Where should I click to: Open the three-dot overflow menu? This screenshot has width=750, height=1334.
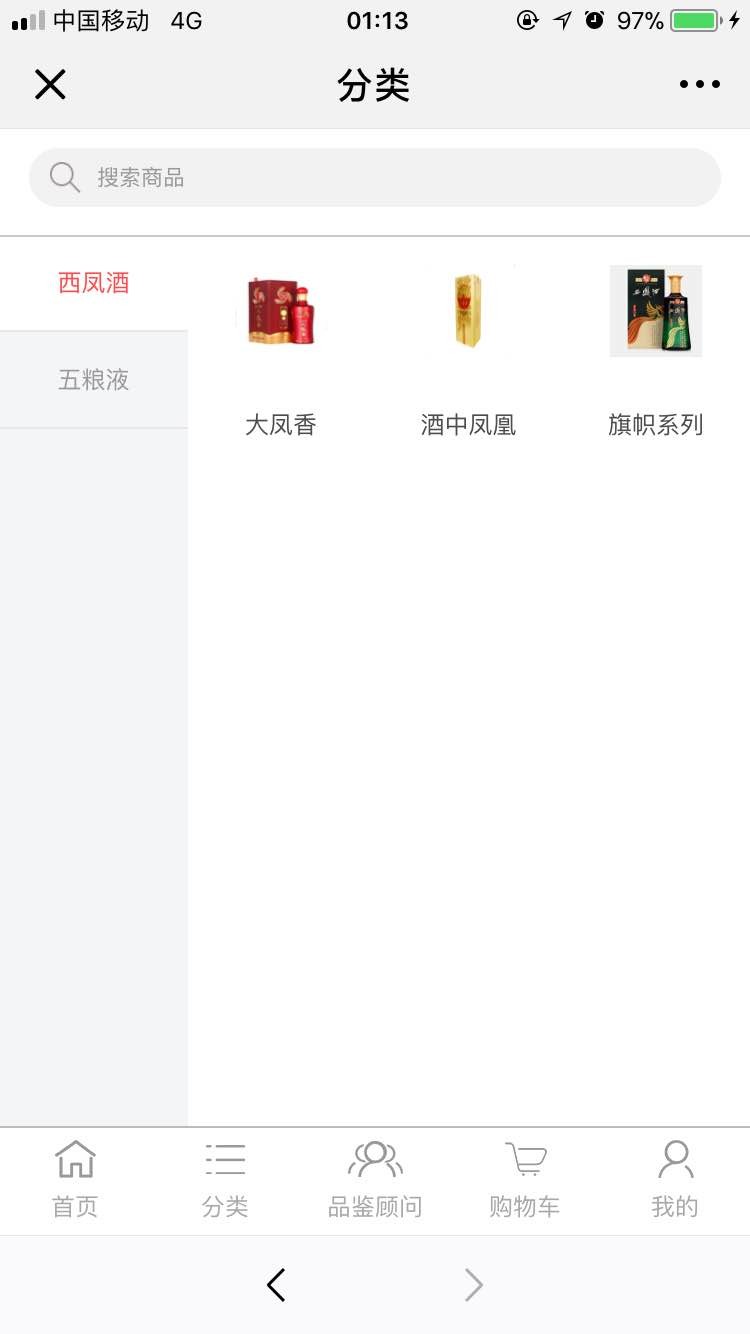pos(699,85)
